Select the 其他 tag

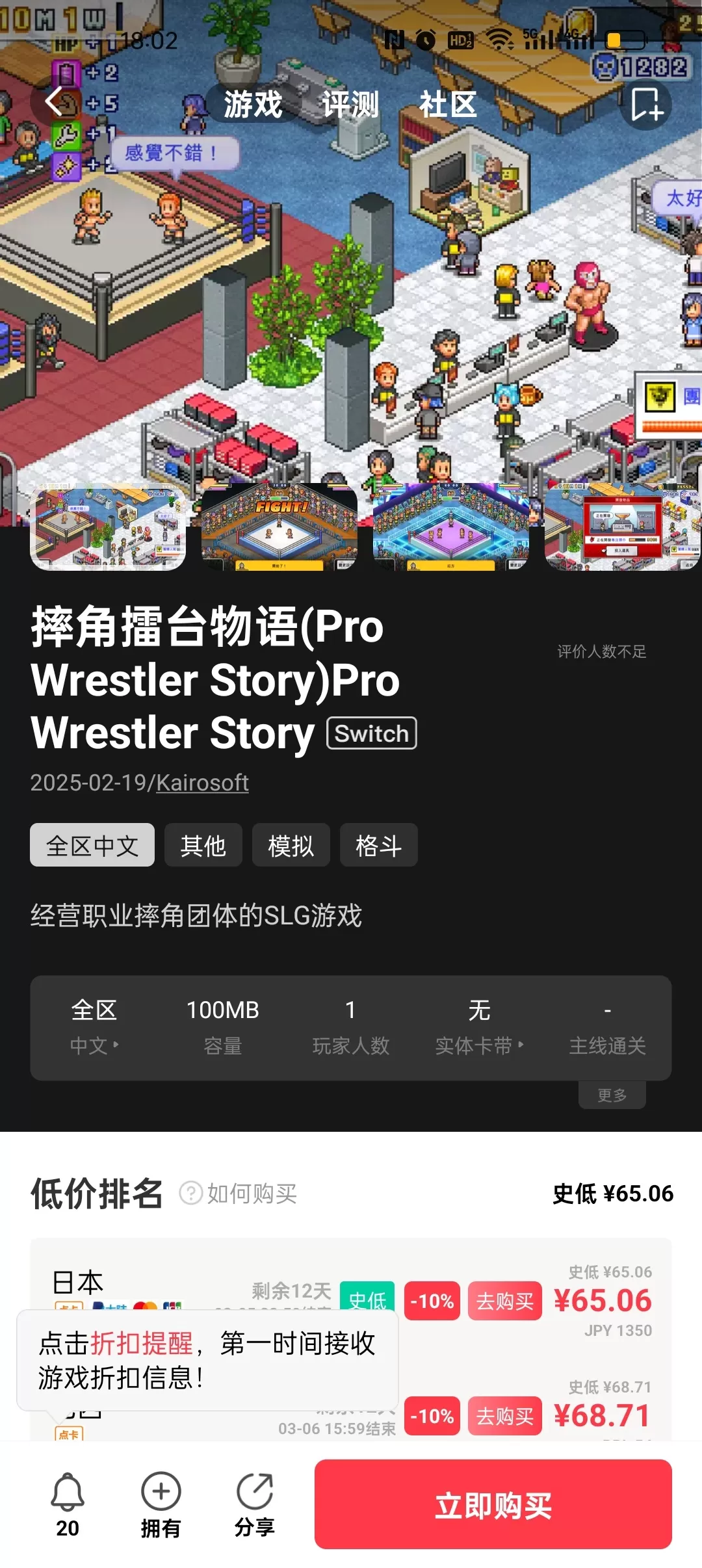[x=203, y=846]
